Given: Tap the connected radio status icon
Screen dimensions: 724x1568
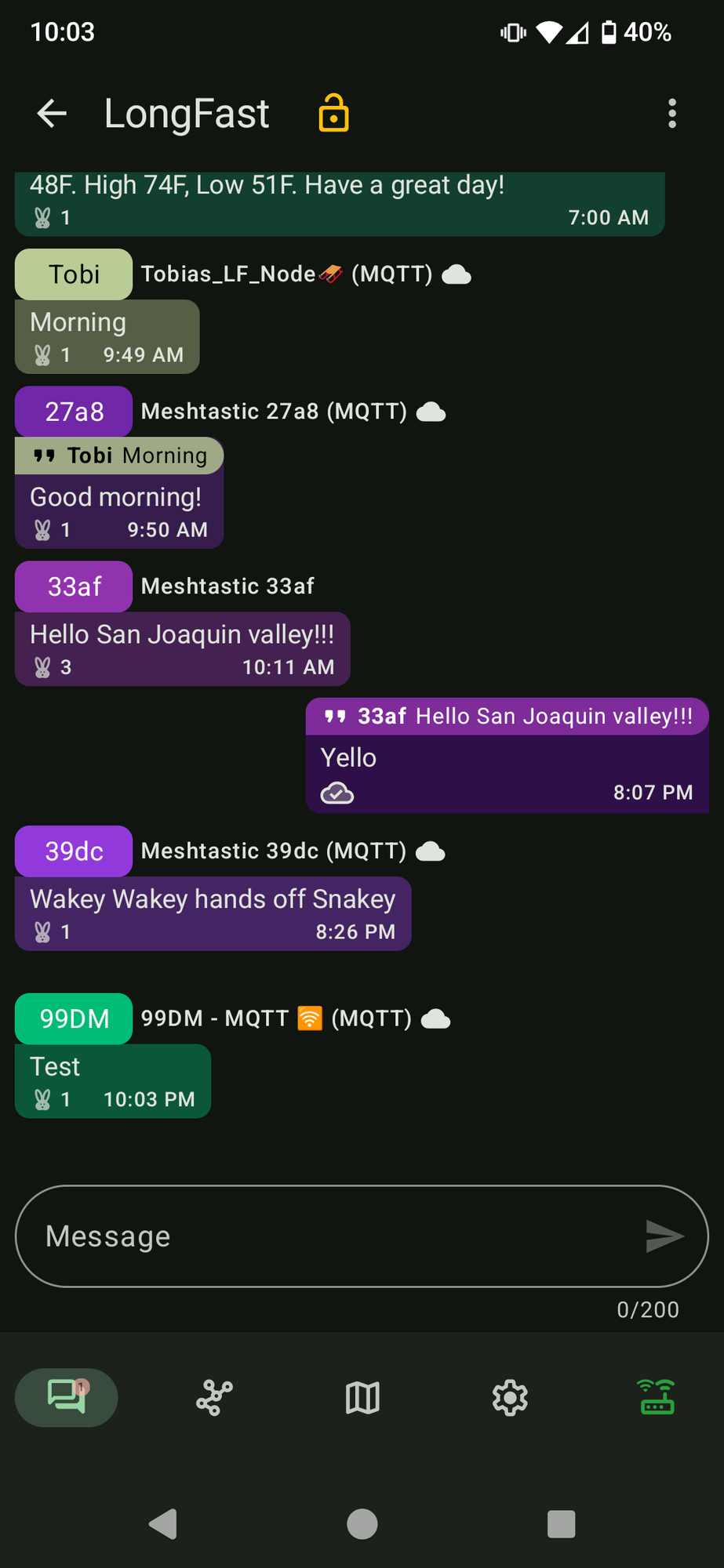Looking at the screenshot, I should pyautogui.click(x=657, y=1398).
